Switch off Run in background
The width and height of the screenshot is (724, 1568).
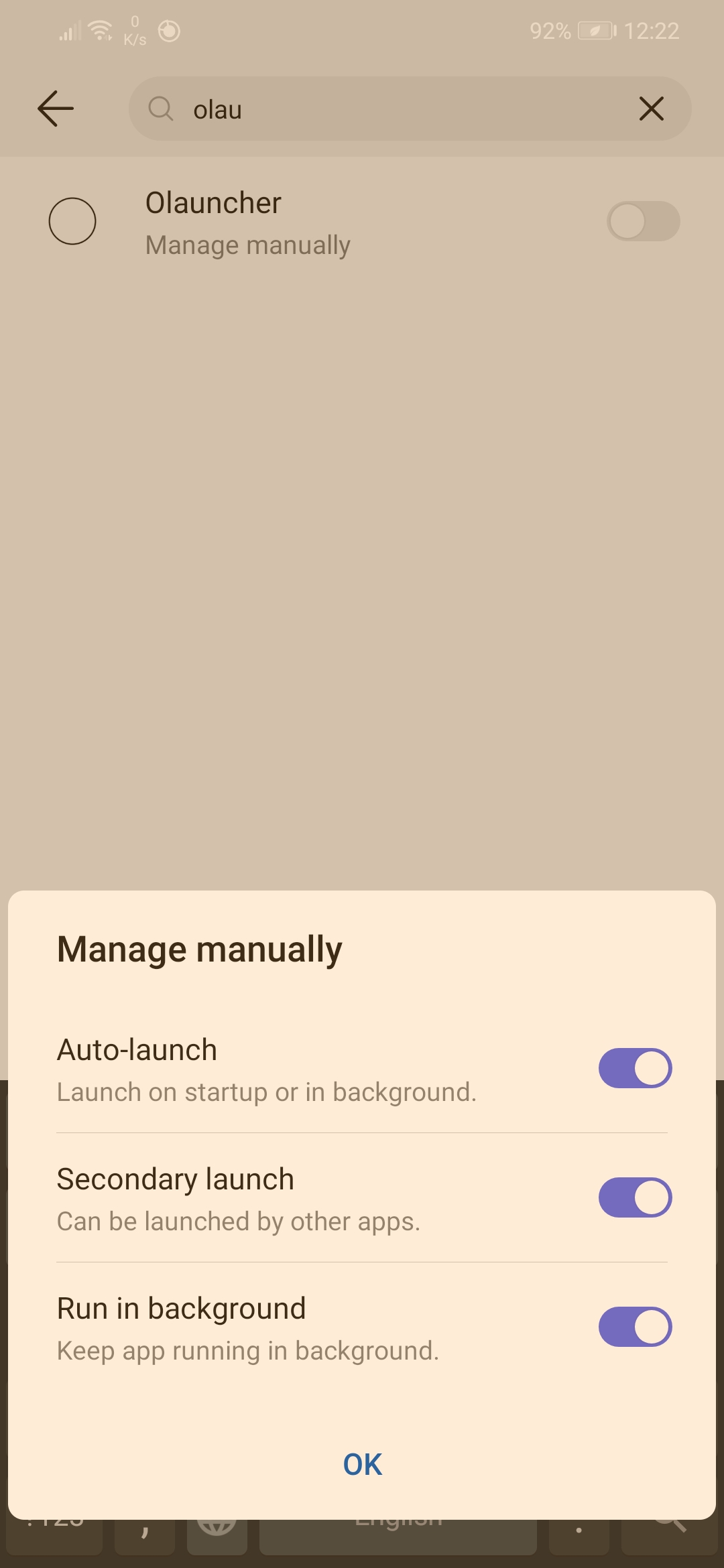click(635, 1327)
